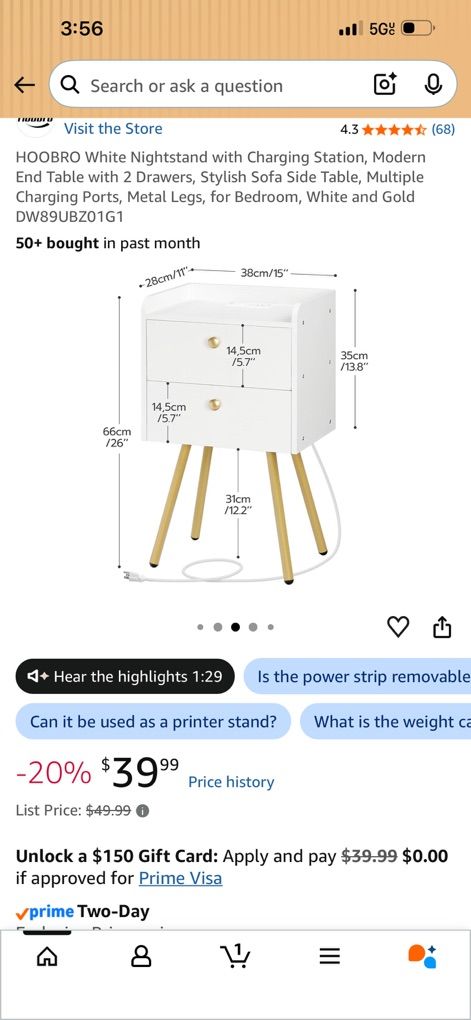The height and width of the screenshot is (1020, 471).
Task: Open the 4.3 star ratings (68)
Action: [397, 129]
